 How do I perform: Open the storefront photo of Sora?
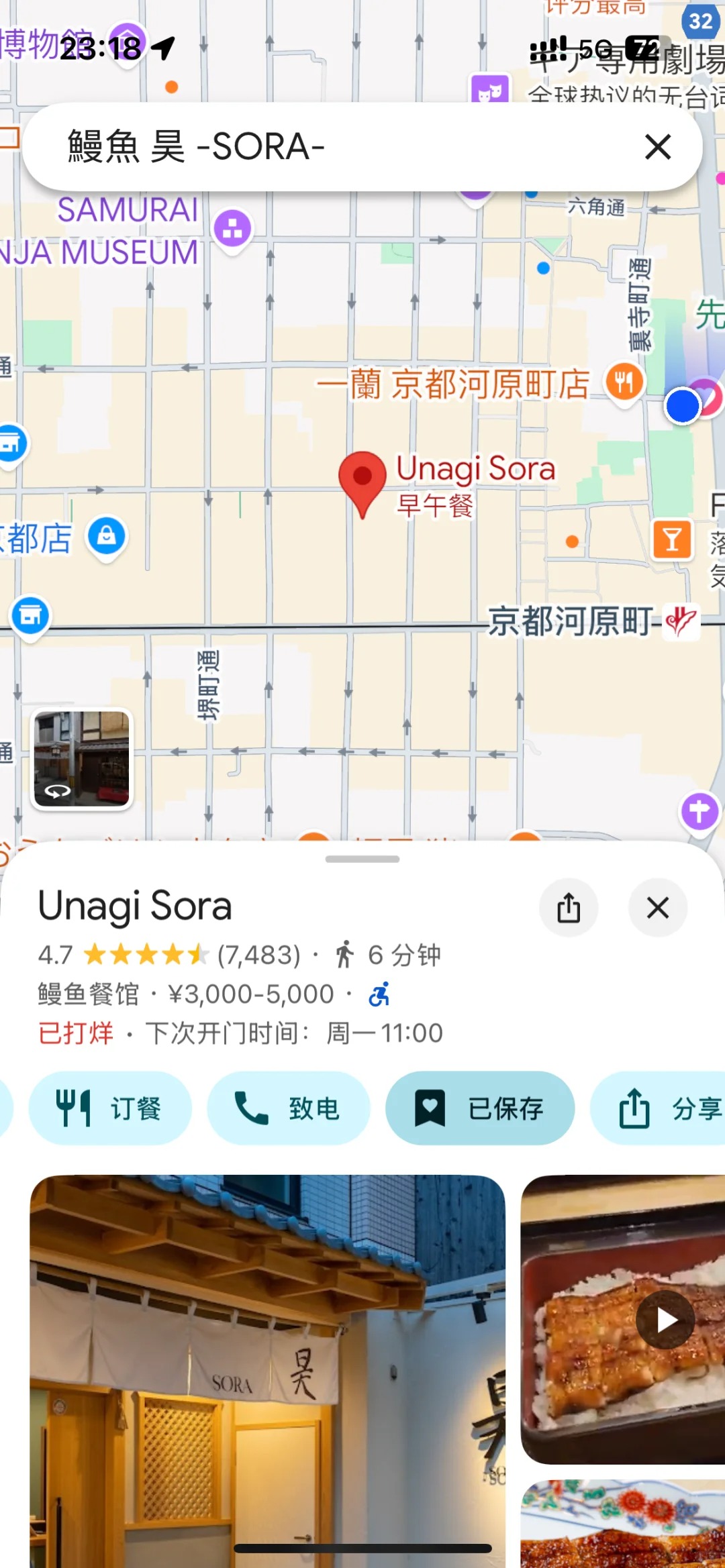pos(267,1369)
